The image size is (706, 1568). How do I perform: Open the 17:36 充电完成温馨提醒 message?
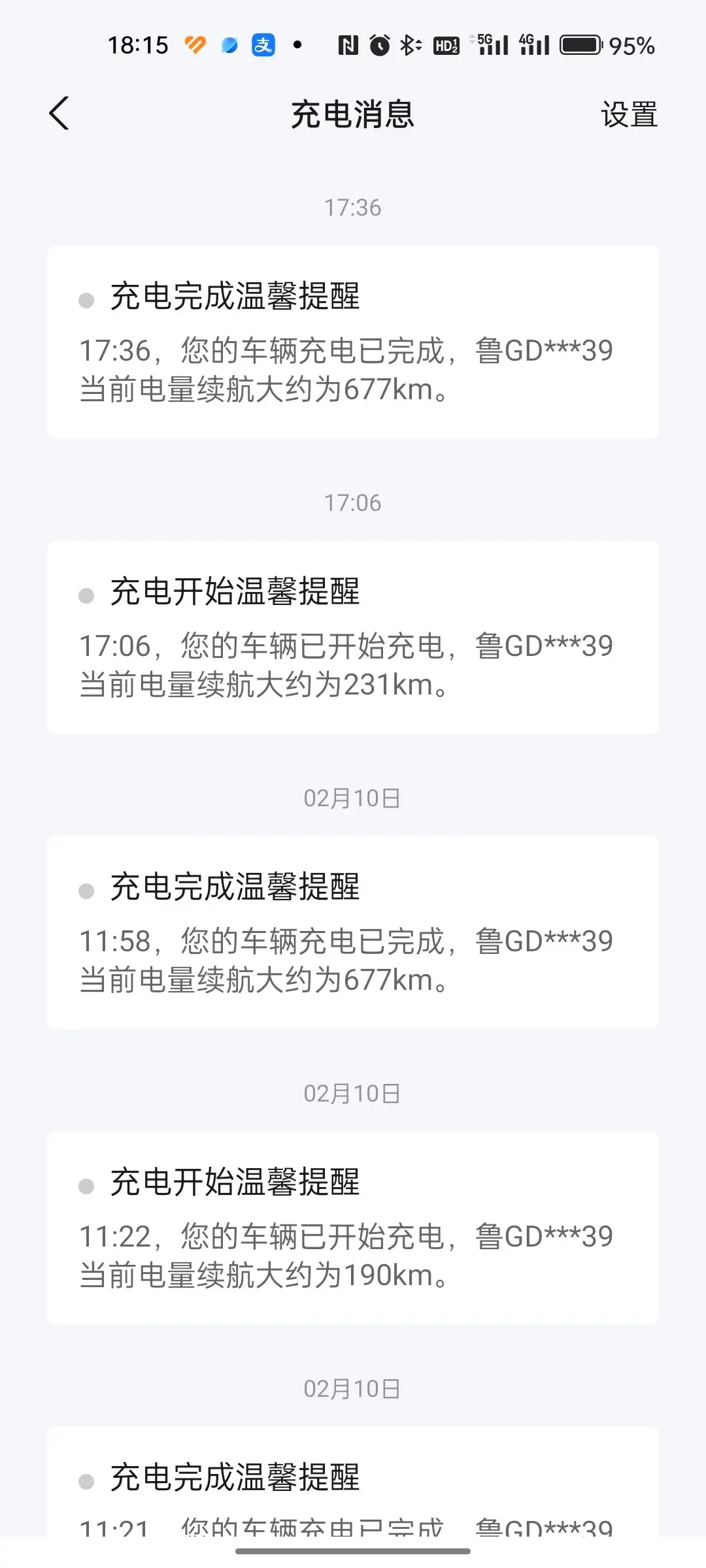pyautogui.click(x=352, y=342)
